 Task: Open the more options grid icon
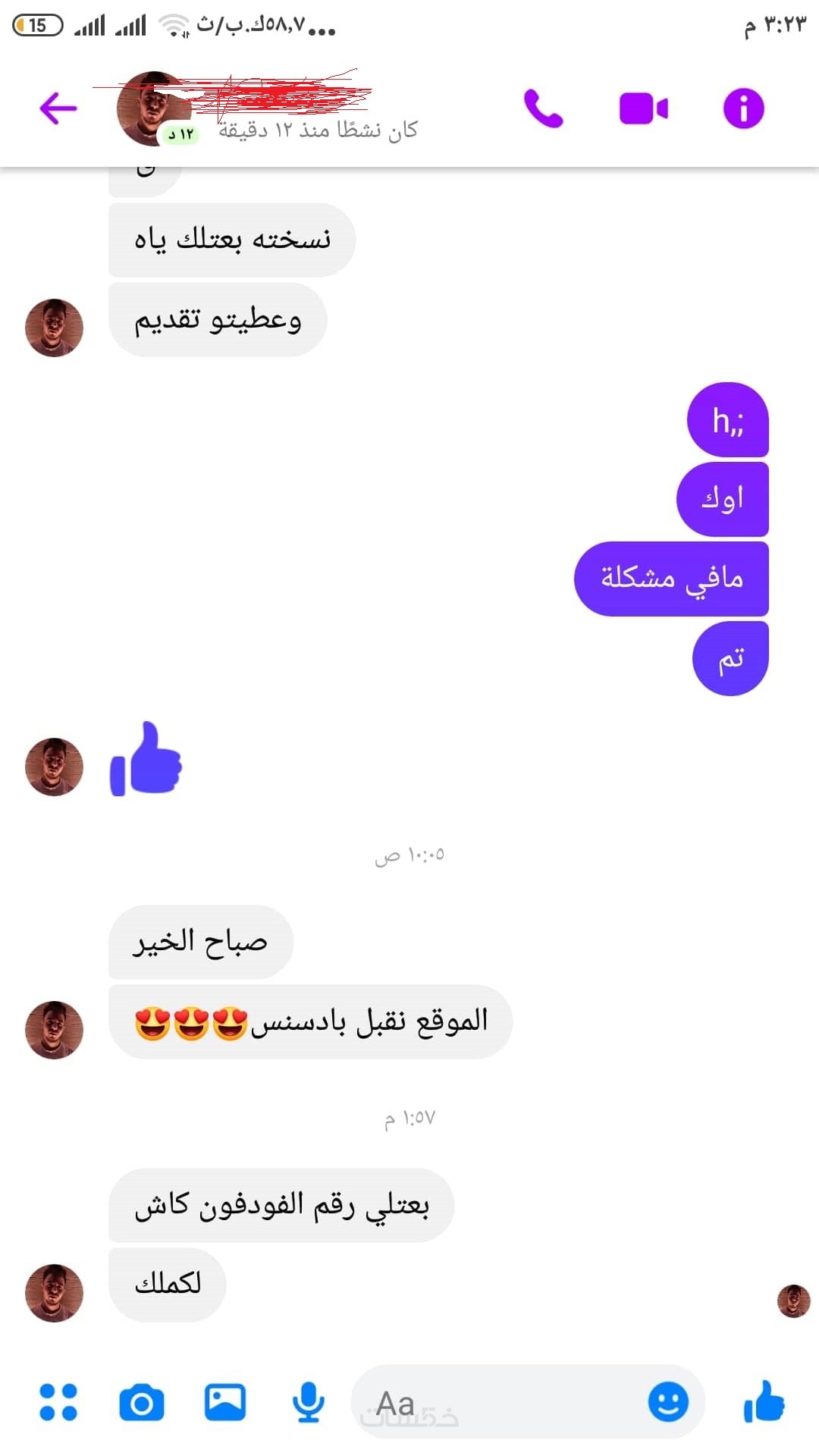click(x=58, y=1401)
